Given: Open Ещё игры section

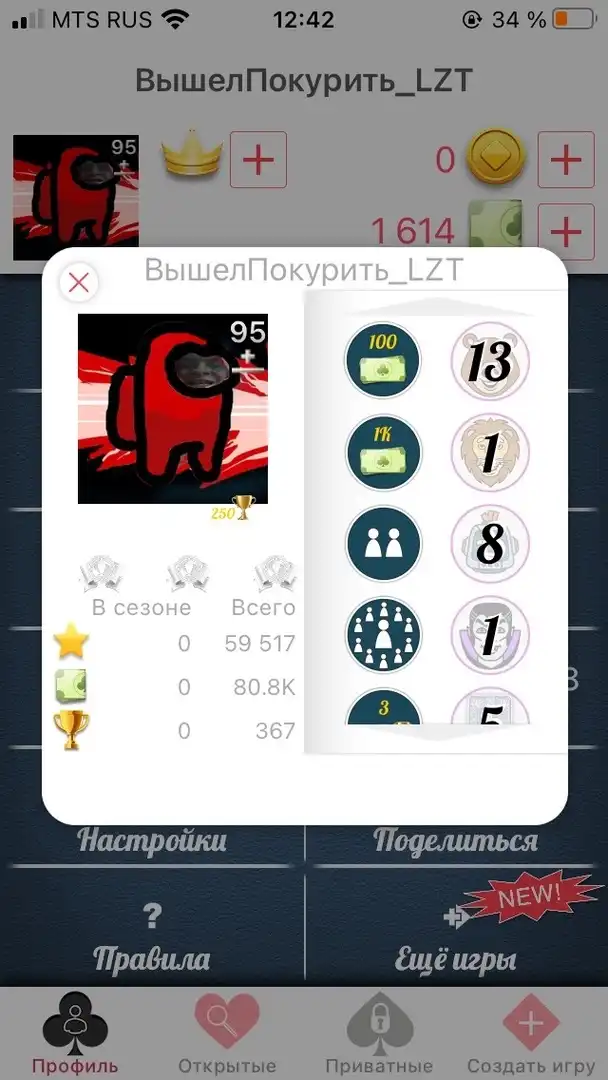Looking at the screenshot, I should coord(455,942).
